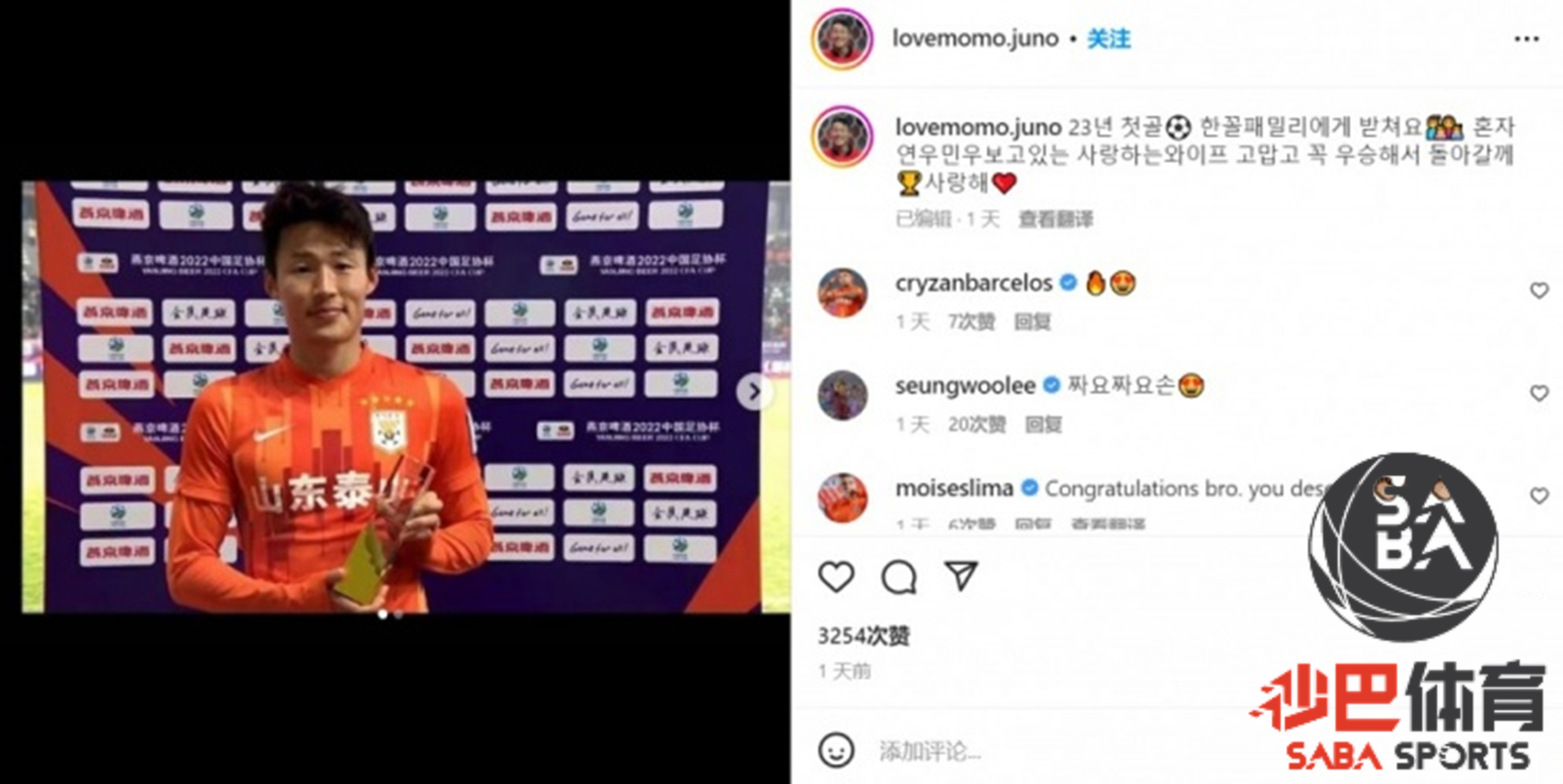1563x784 pixels.
Task: Show the next photo in the carousel
Action: (753, 391)
